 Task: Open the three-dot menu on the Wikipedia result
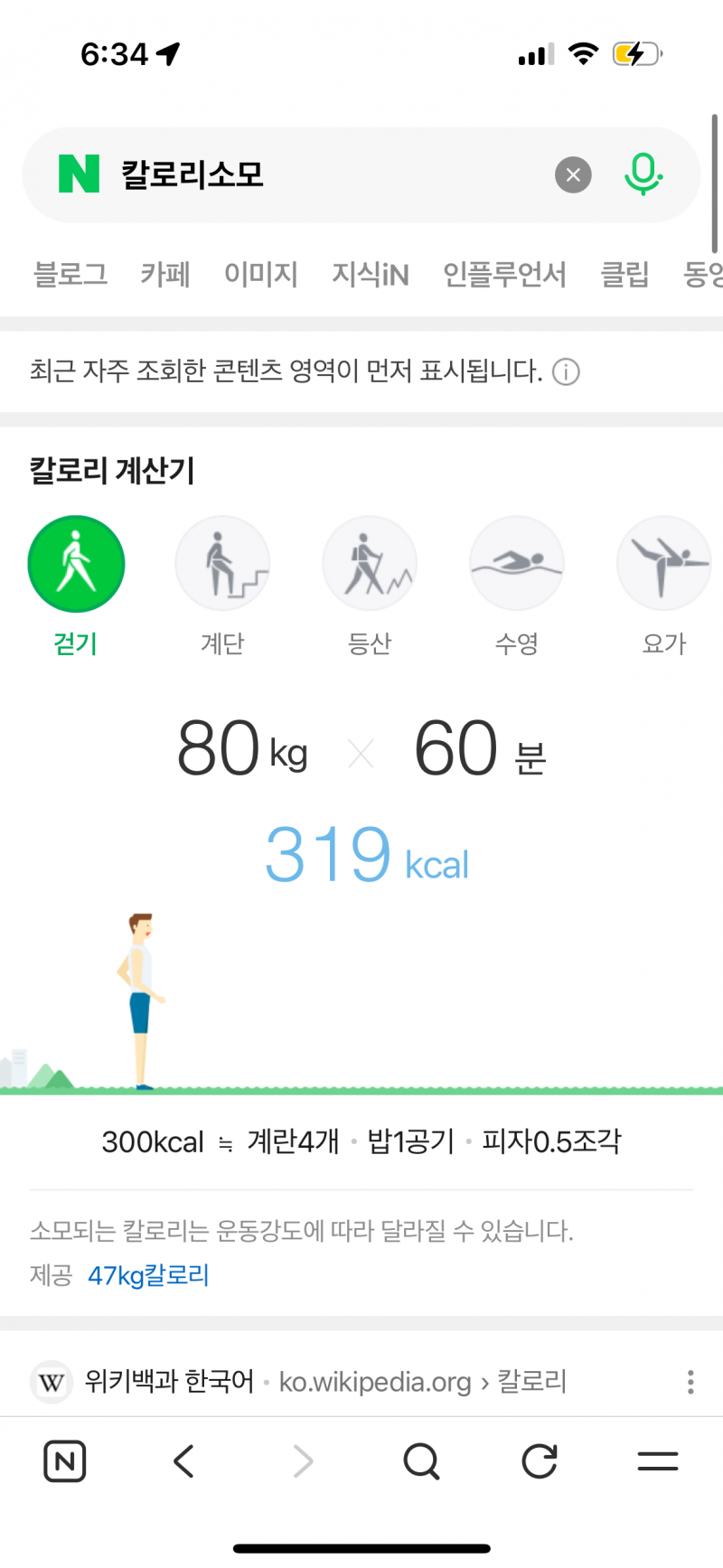[690, 1382]
